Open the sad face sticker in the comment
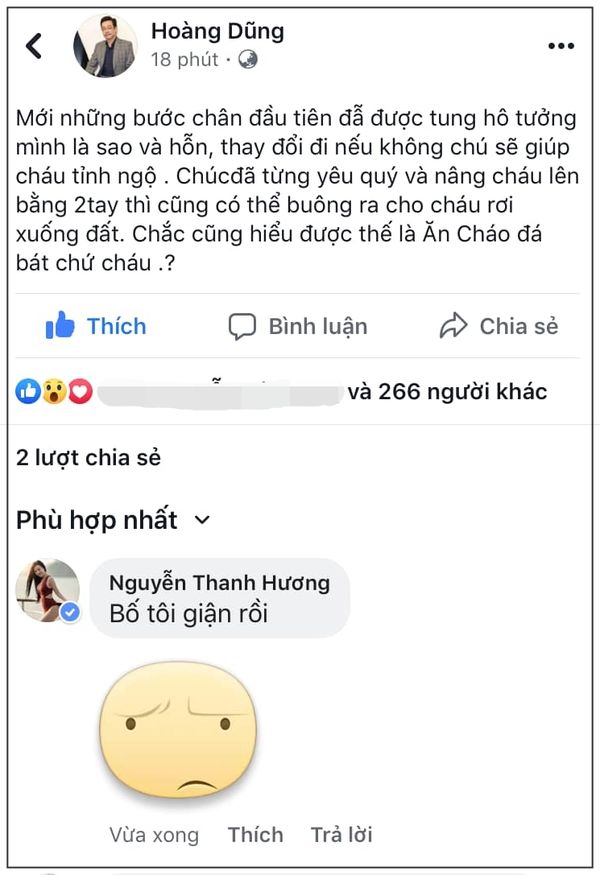The height and width of the screenshot is (875, 600). coord(177,733)
